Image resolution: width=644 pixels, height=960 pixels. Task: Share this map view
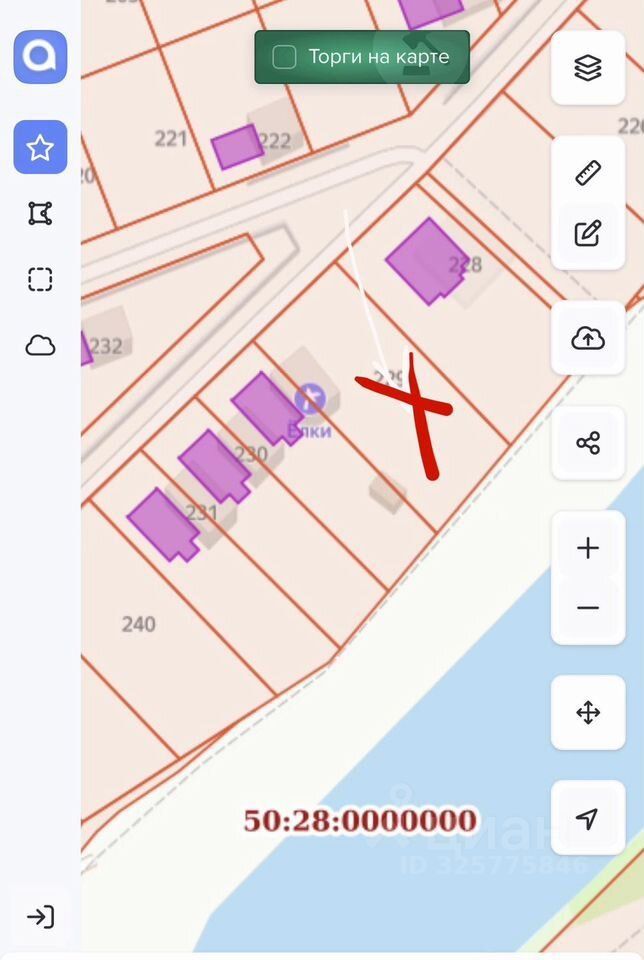pyautogui.click(x=588, y=443)
